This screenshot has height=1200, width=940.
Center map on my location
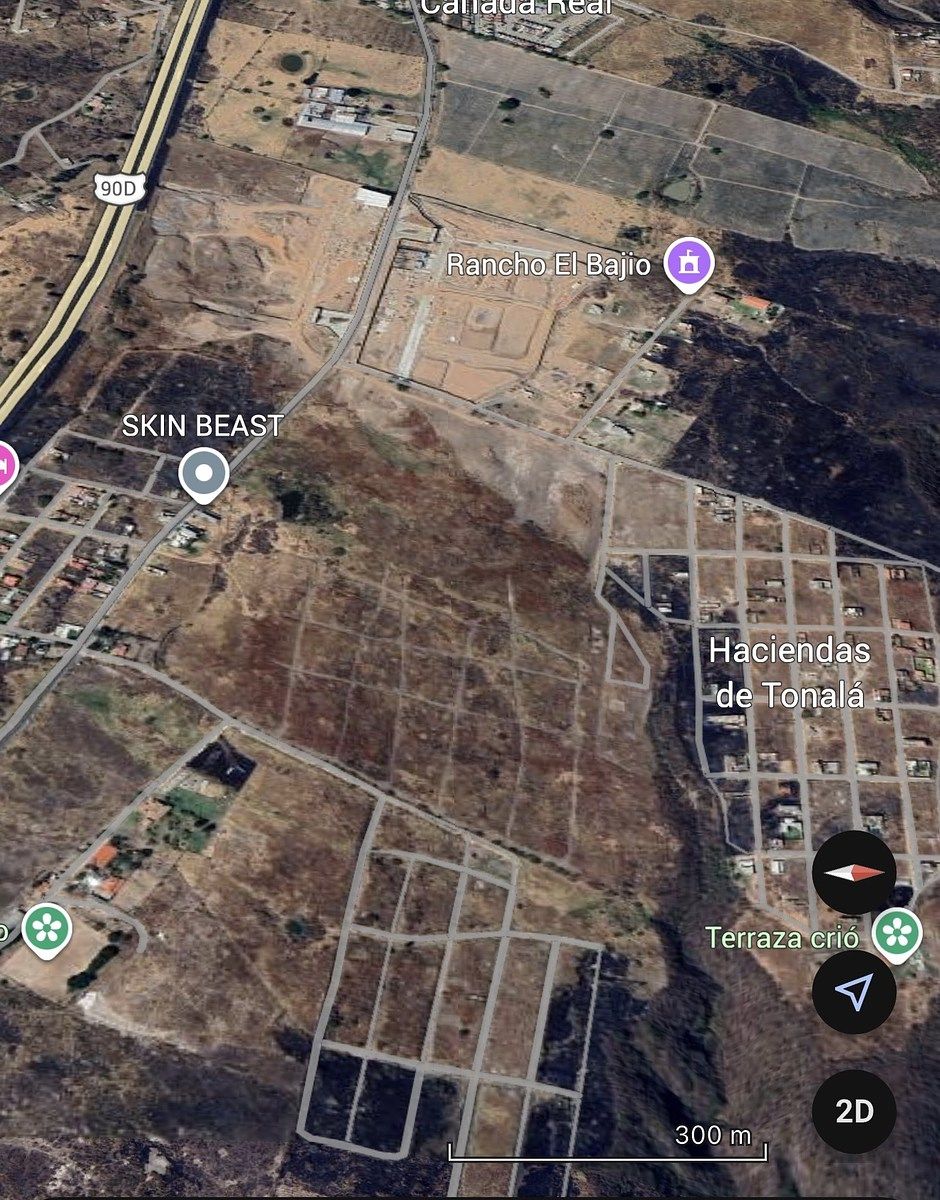click(853, 992)
